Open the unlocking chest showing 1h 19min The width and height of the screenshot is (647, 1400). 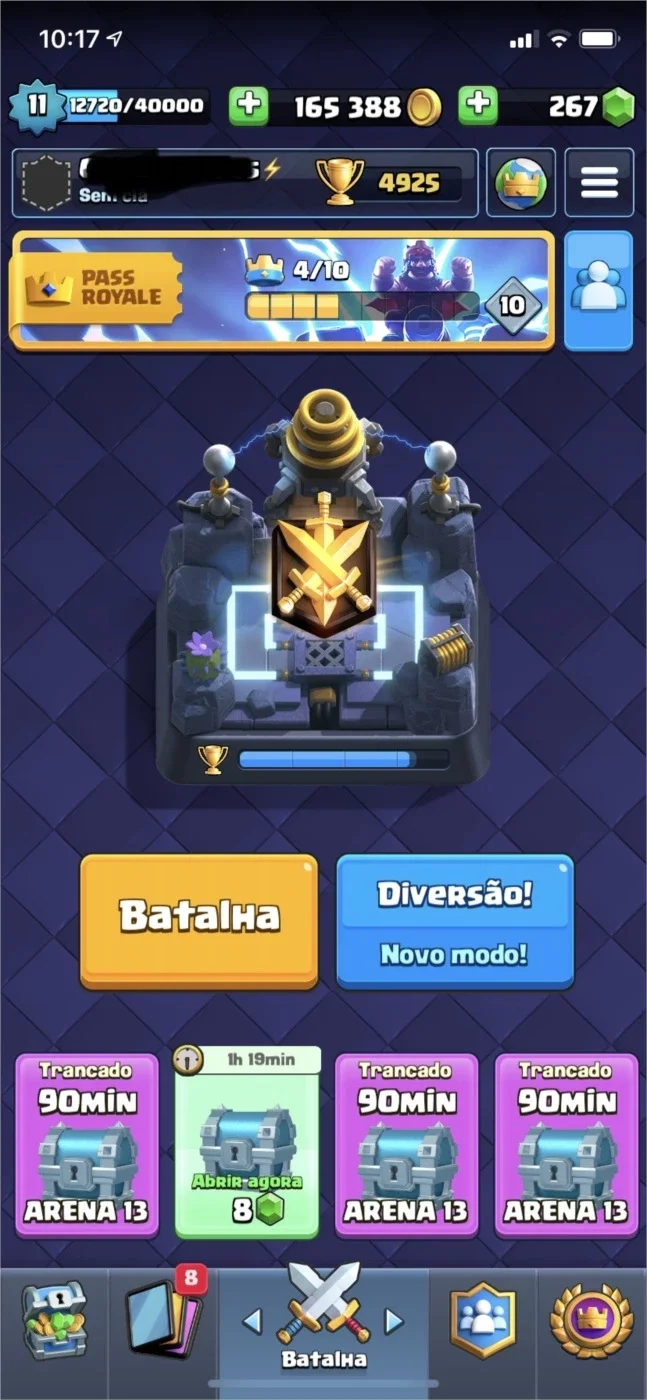click(x=247, y=1142)
